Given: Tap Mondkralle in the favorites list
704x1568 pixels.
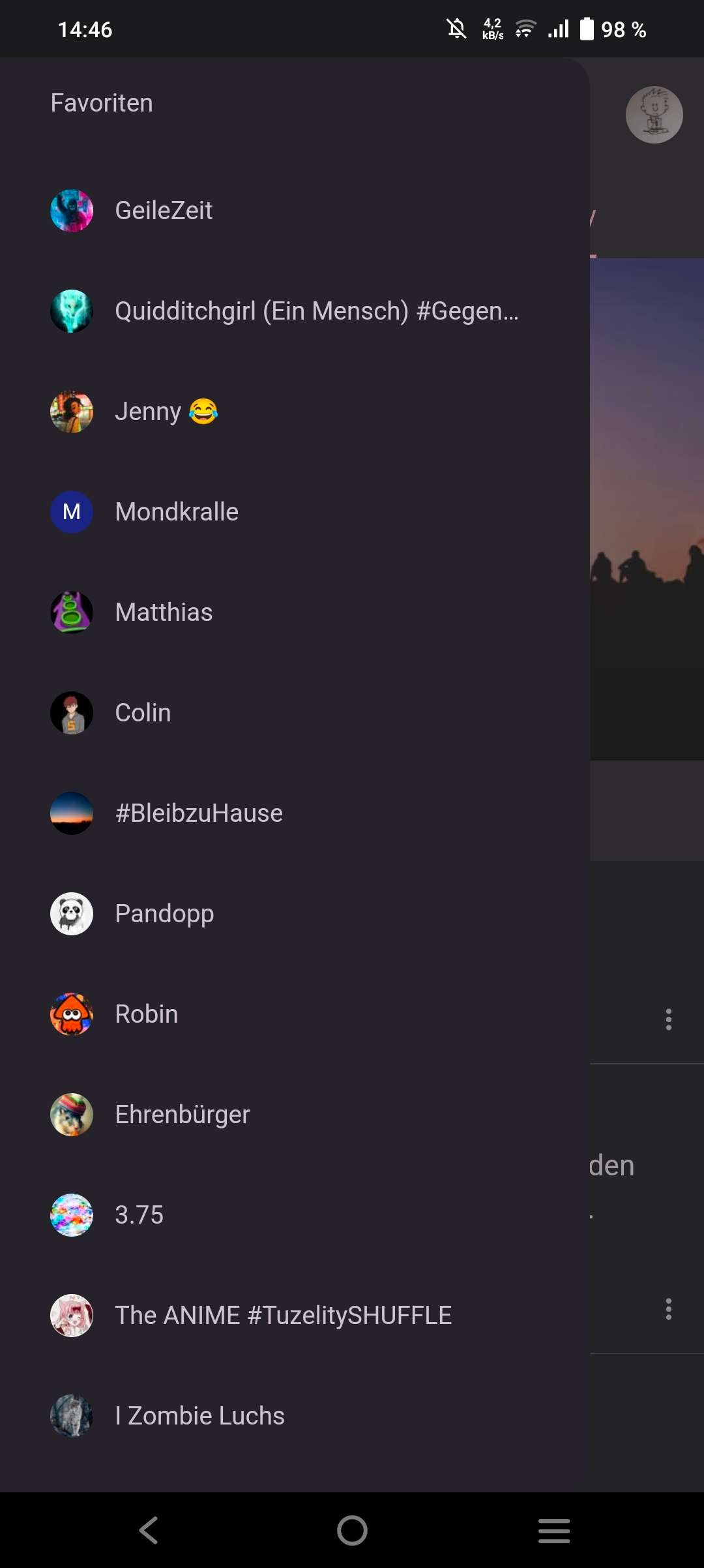Looking at the screenshot, I should [177, 512].
